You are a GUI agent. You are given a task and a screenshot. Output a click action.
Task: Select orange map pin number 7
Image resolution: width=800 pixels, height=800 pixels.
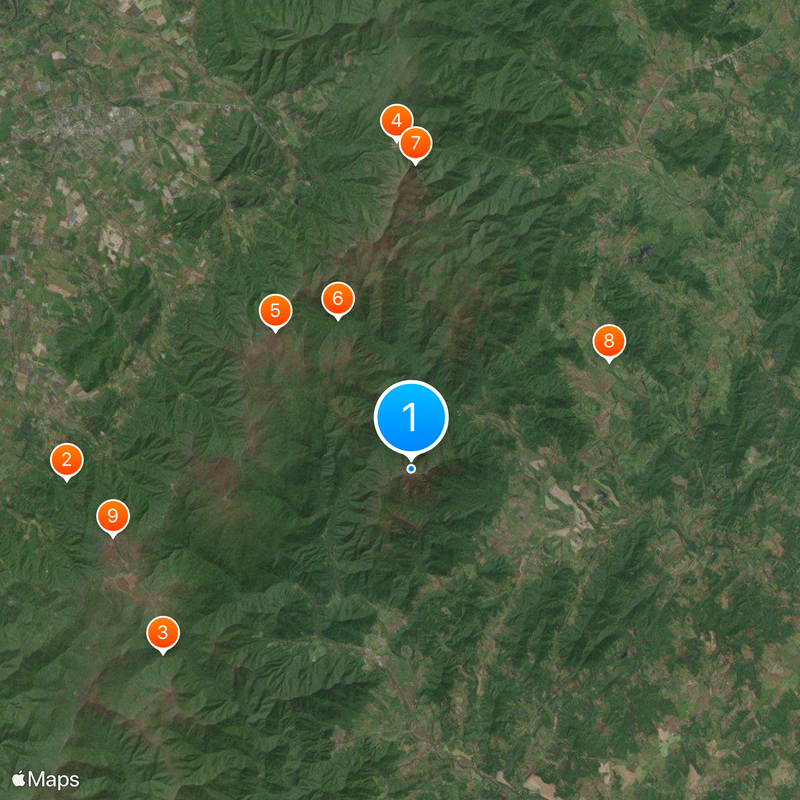(x=416, y=145)
